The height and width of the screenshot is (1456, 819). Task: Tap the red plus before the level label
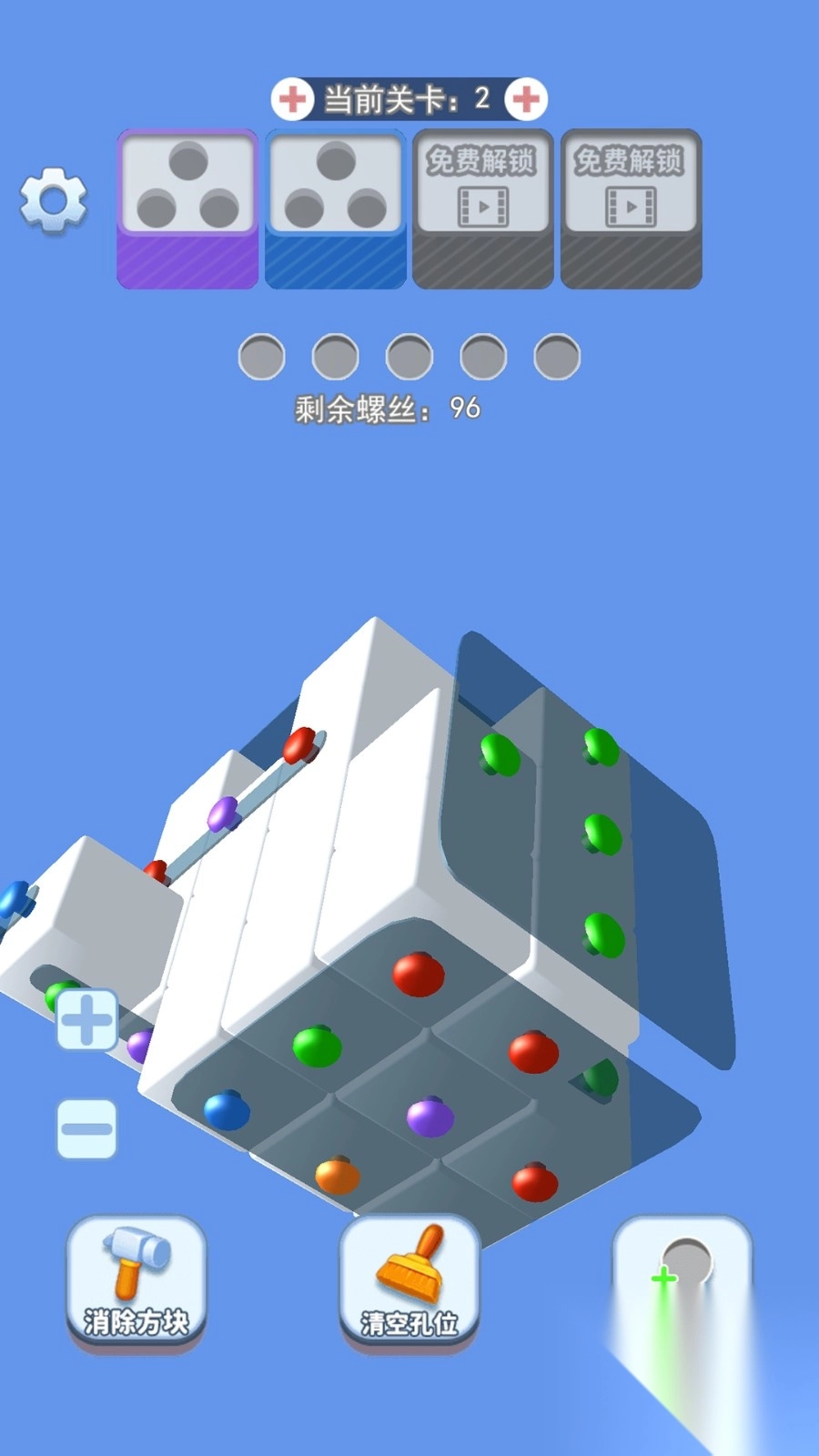pyautogui.click(x=292, y=98)
